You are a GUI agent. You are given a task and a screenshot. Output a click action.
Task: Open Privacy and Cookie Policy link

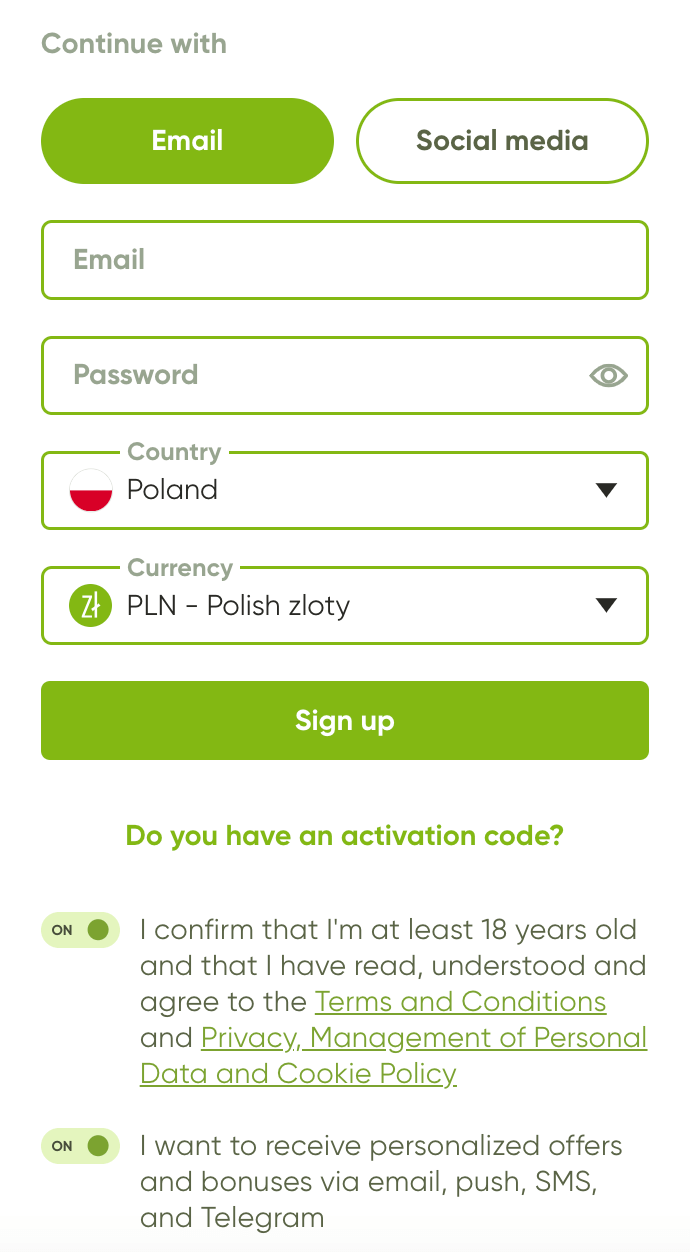[394, 1056]
